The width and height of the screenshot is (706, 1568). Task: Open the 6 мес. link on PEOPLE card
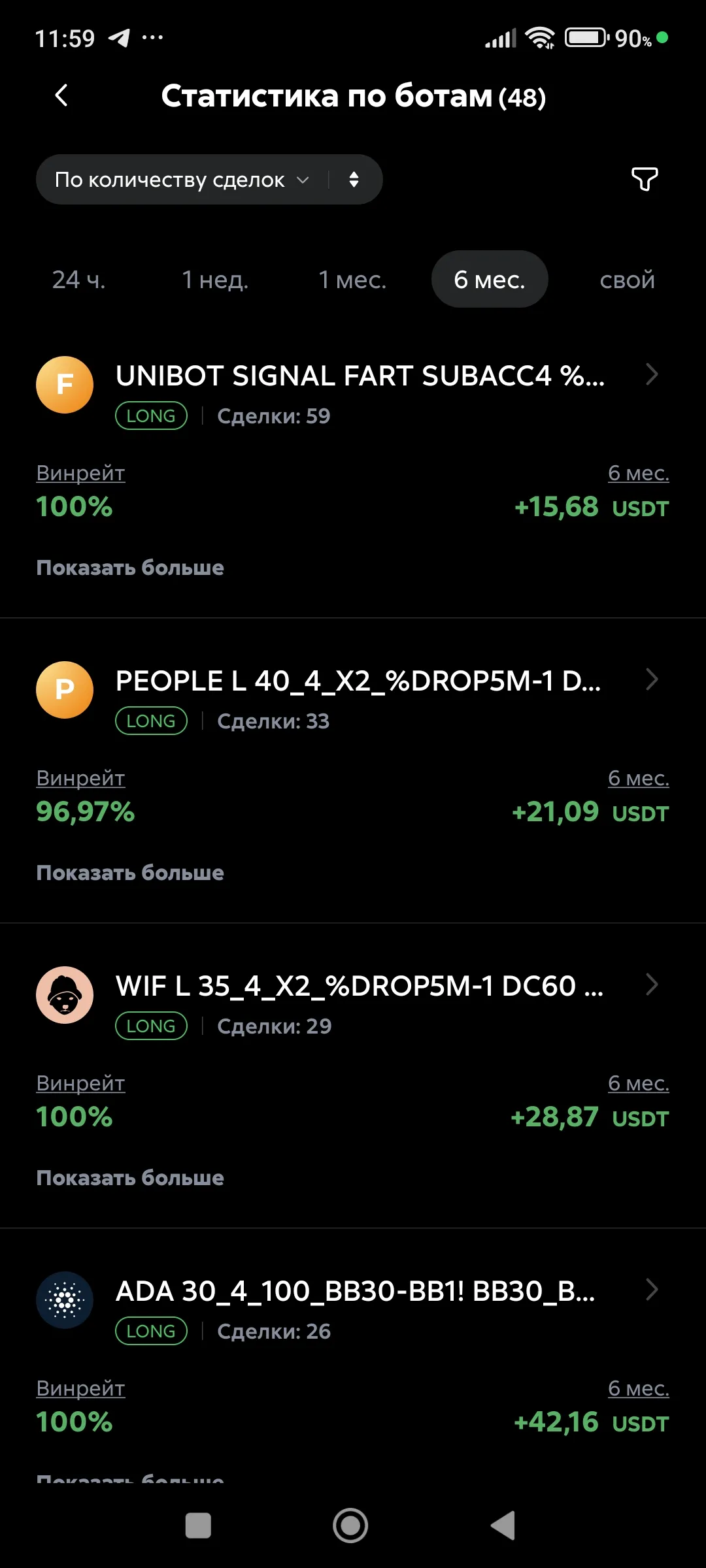pyautogui.click(x=638, y=778)
